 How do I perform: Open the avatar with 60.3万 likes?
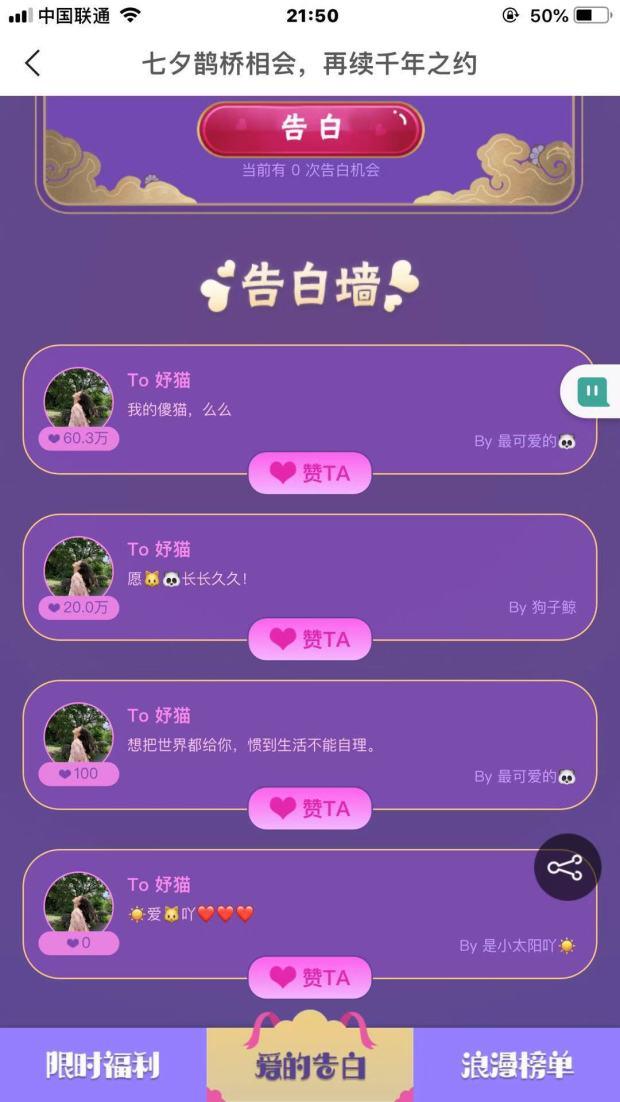[x=78, y=399]
